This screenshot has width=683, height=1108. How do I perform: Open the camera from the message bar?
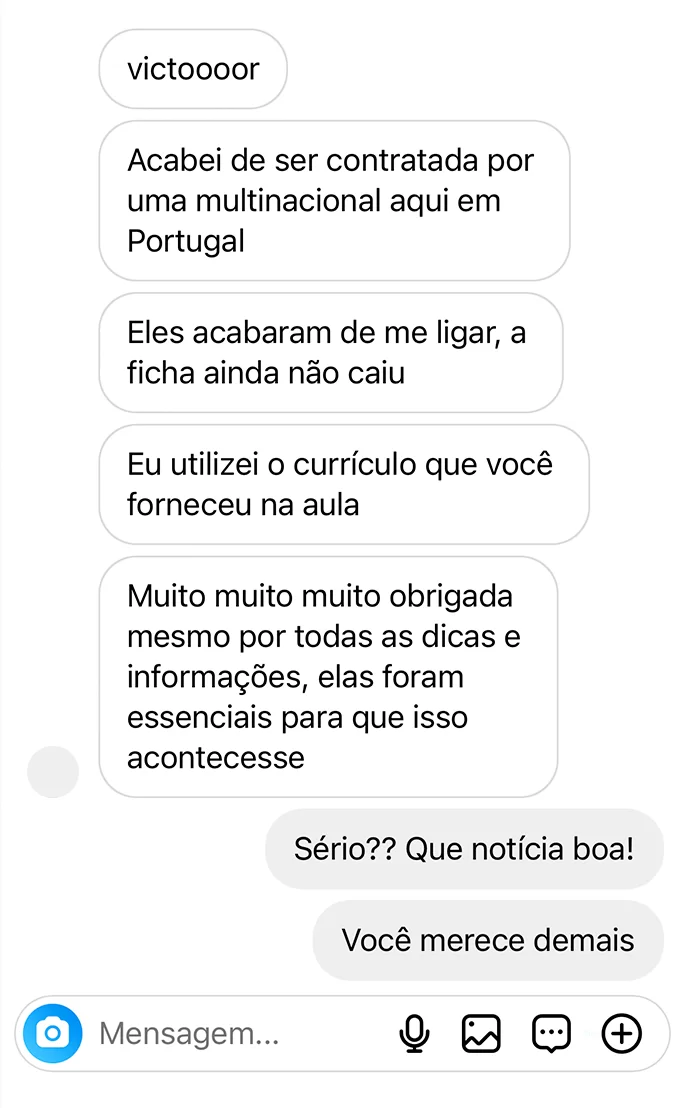coord(52,1033)
